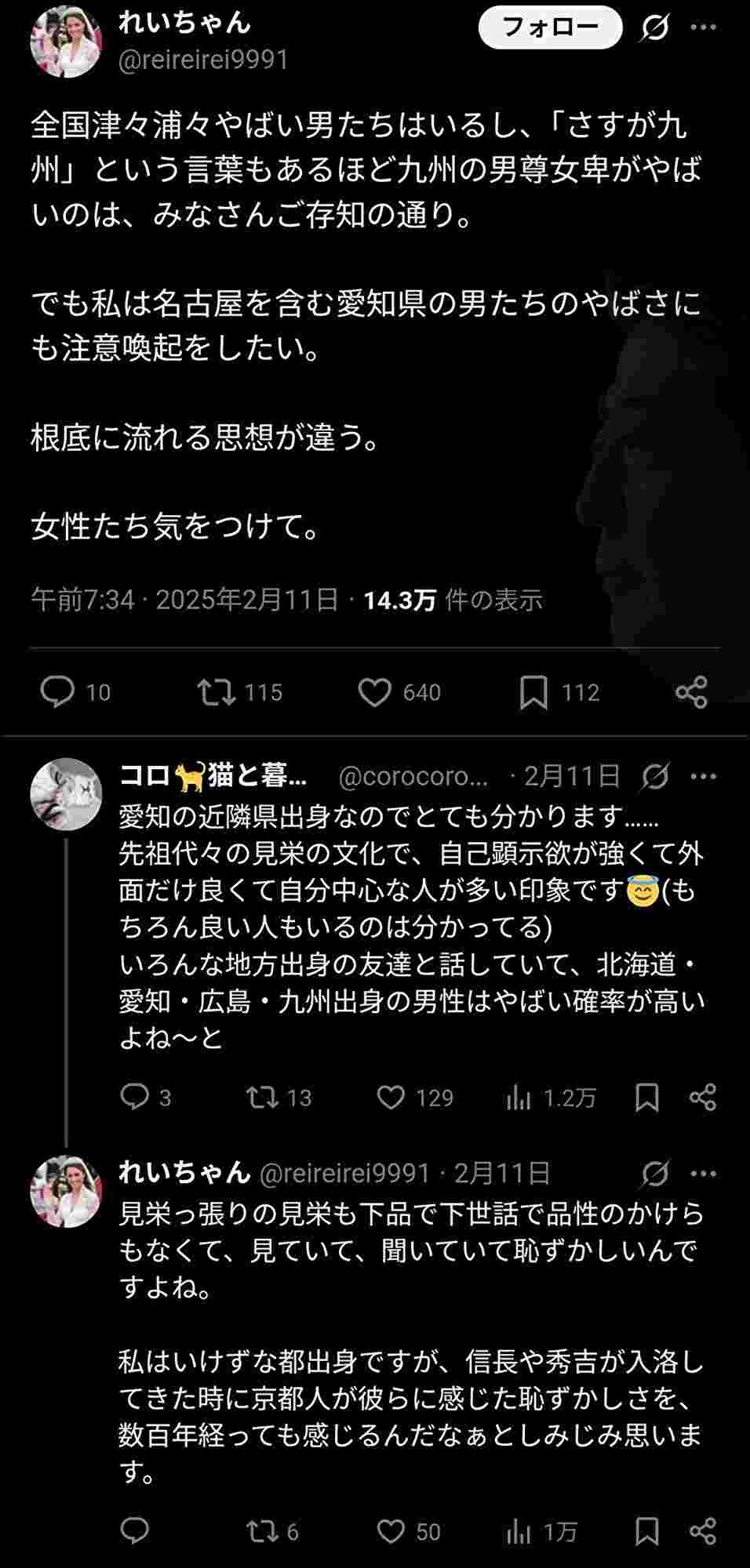Tap the Grok icon beside the フォロー button
This screenshot has width=750, height=1568.
click(654, 28)
